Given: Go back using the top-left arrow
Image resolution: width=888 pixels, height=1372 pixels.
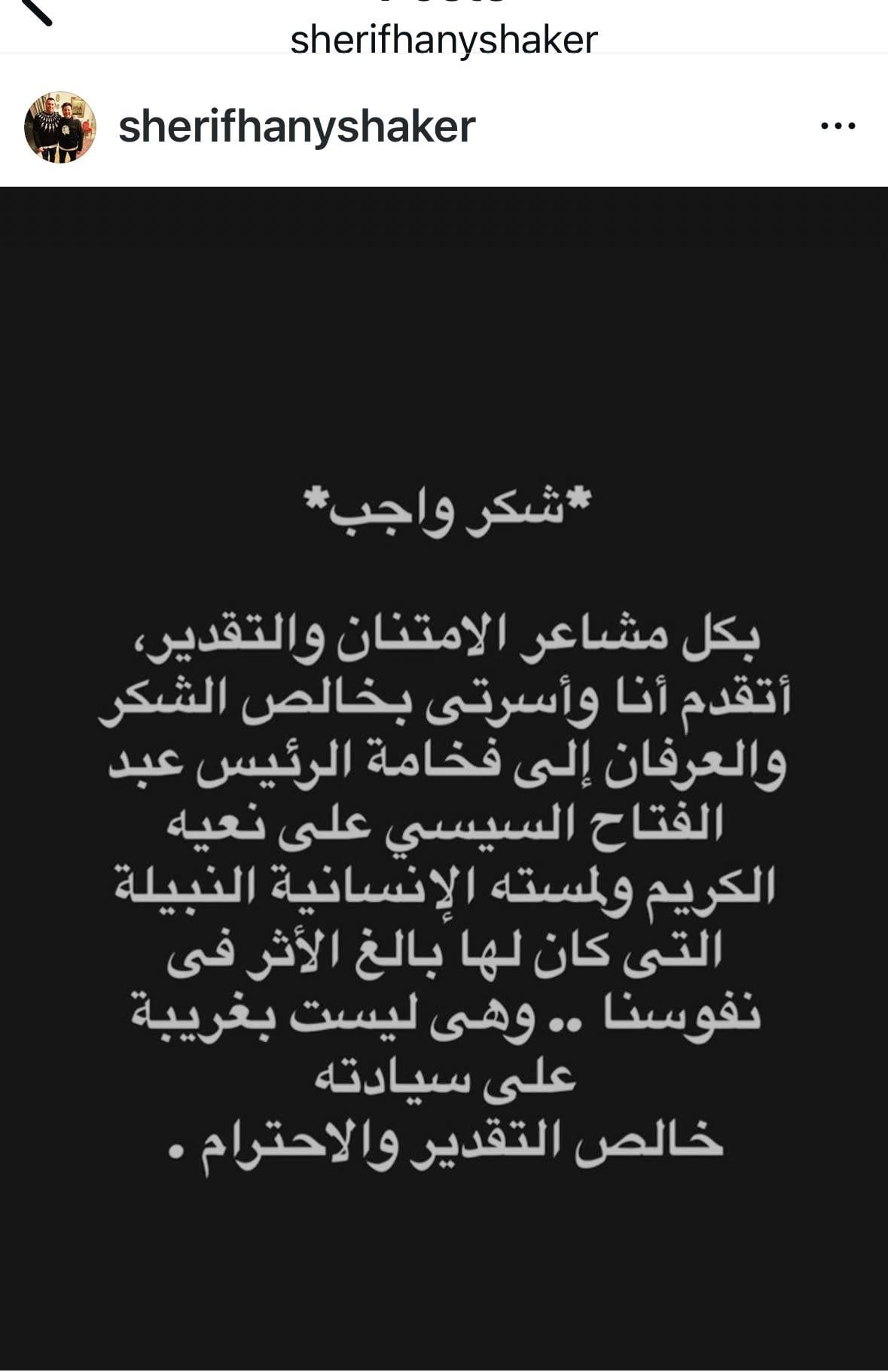Looking at the screenshot, I should (x=34, y=11).
